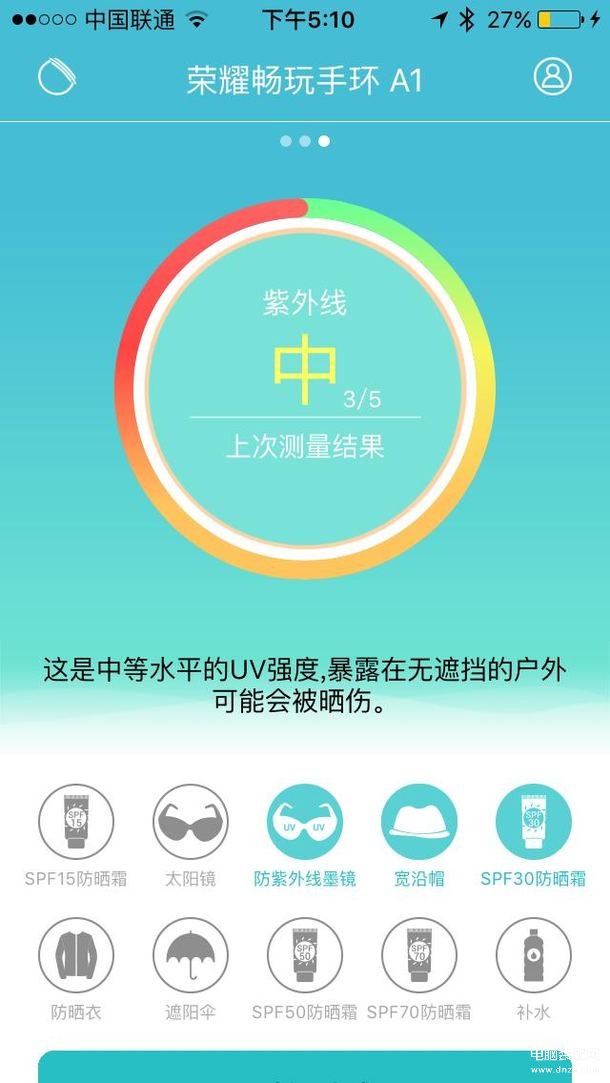Open the wristband device icon
This screenshot has height=1083, width=610.
pyautogui.click(x=57, y=77)
